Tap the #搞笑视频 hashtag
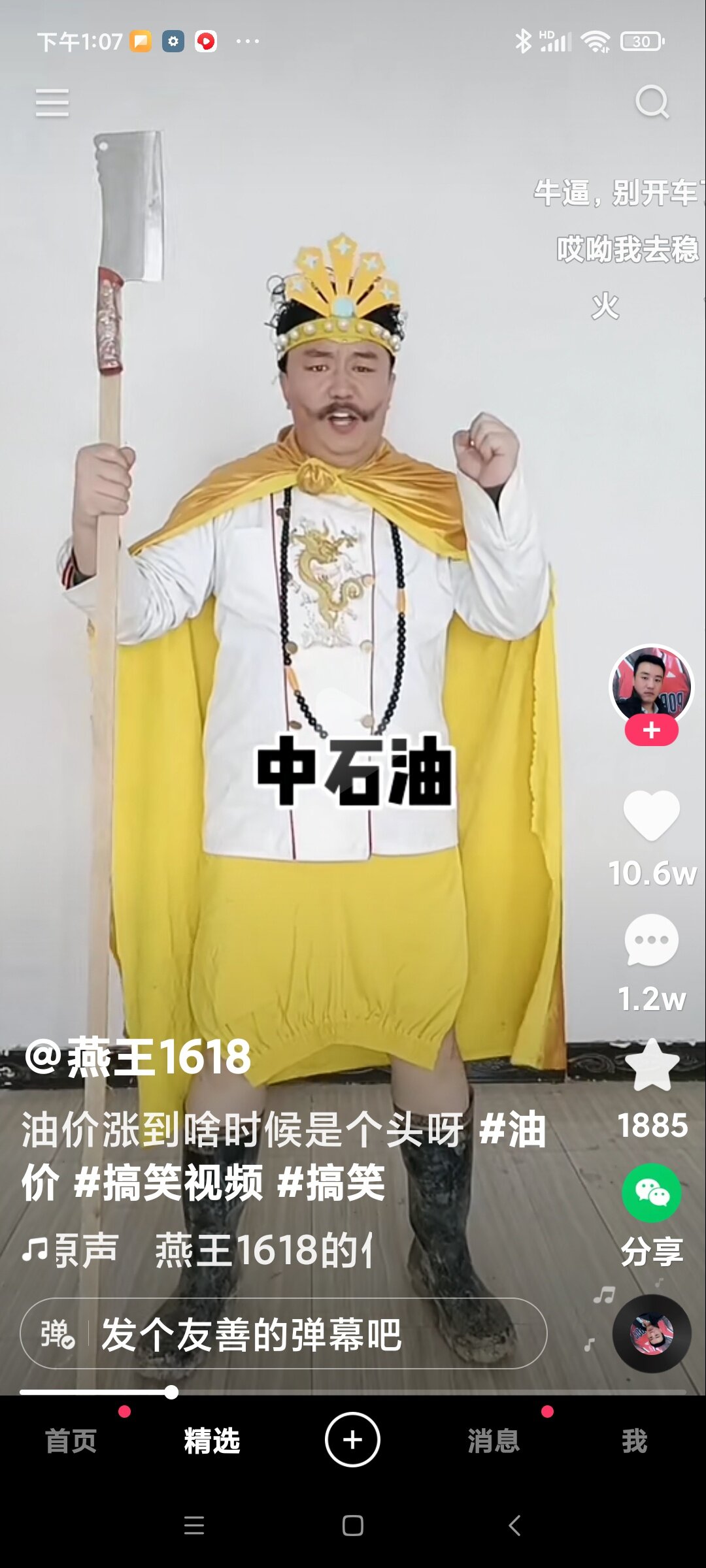 169,1183
